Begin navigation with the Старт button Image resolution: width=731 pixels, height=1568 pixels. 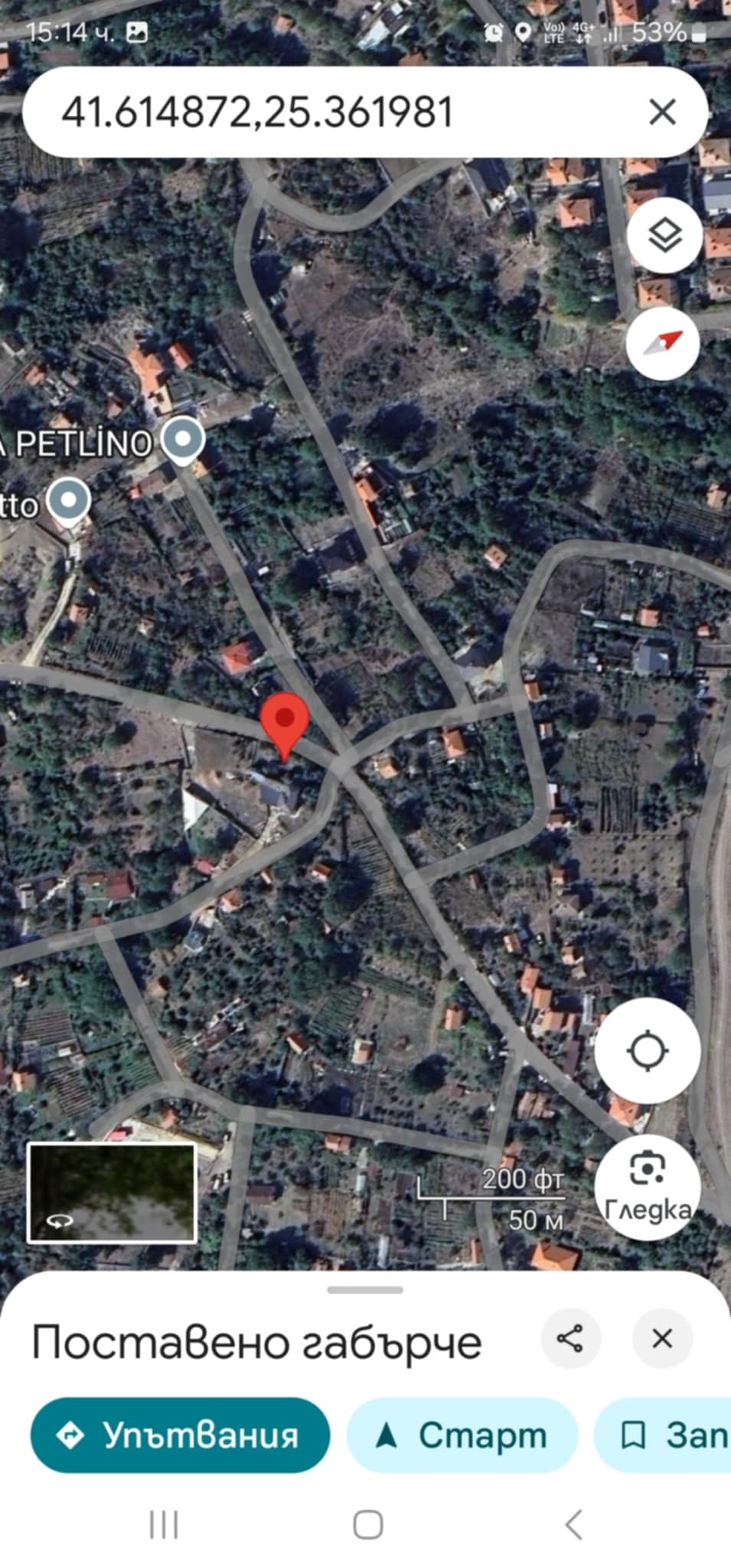tap(462, 1436)
